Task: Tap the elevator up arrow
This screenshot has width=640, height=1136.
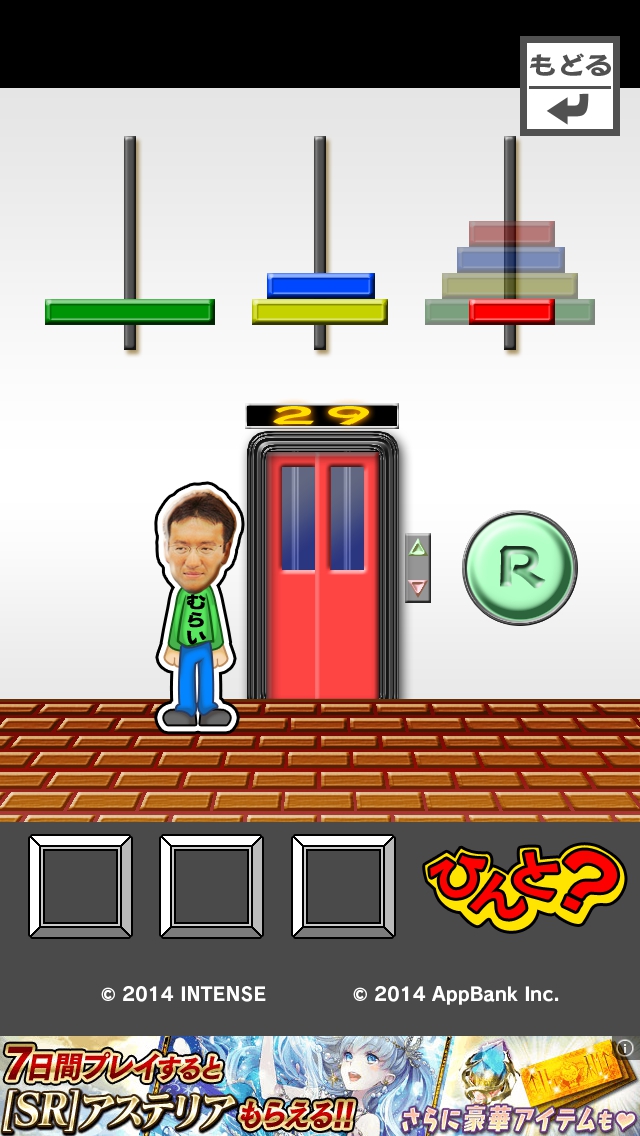Action: pyautogui.click(x=418, y=548)
